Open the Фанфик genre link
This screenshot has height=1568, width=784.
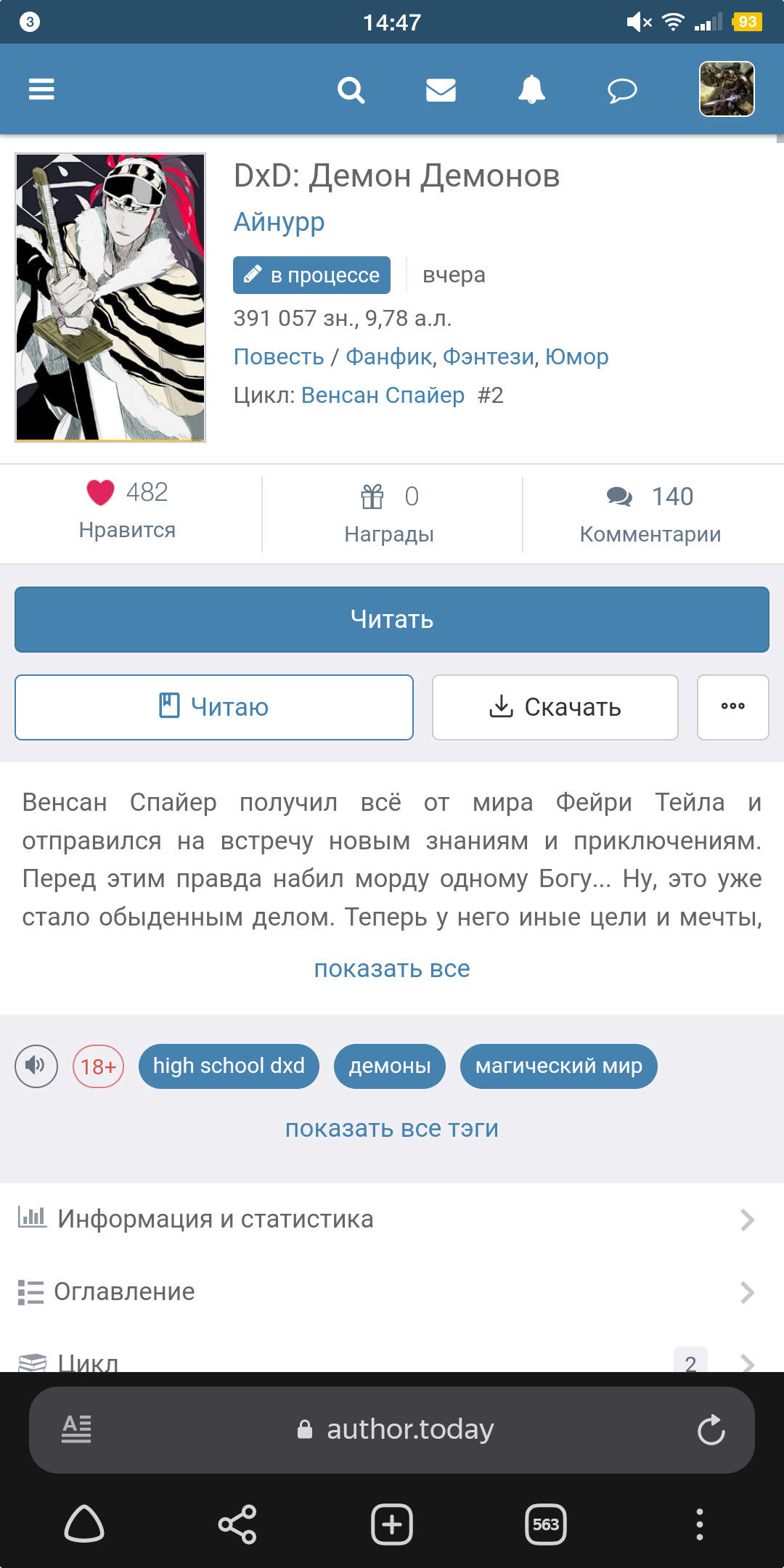[388, 356]
